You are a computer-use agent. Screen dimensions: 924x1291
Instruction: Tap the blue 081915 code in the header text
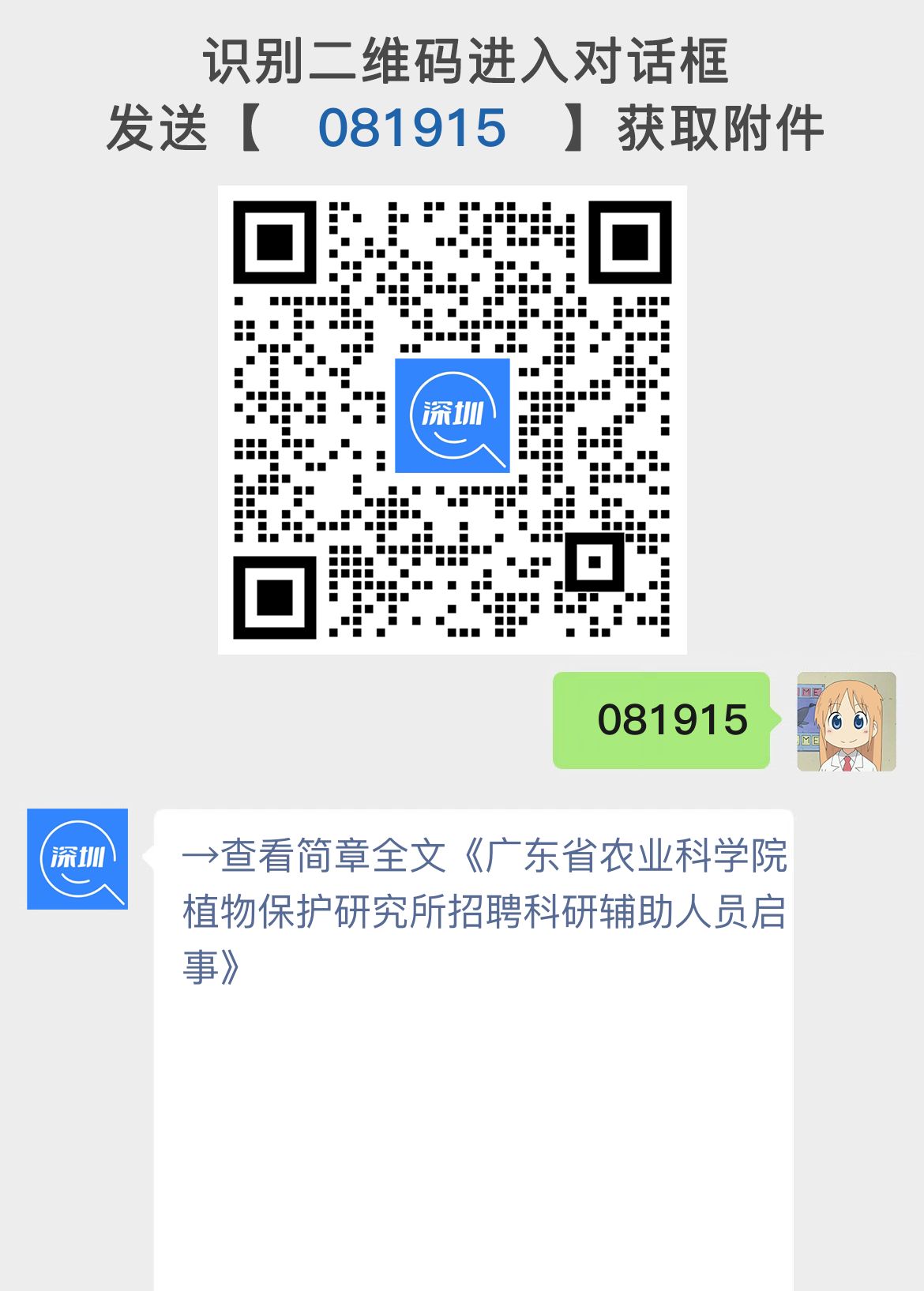410,126
